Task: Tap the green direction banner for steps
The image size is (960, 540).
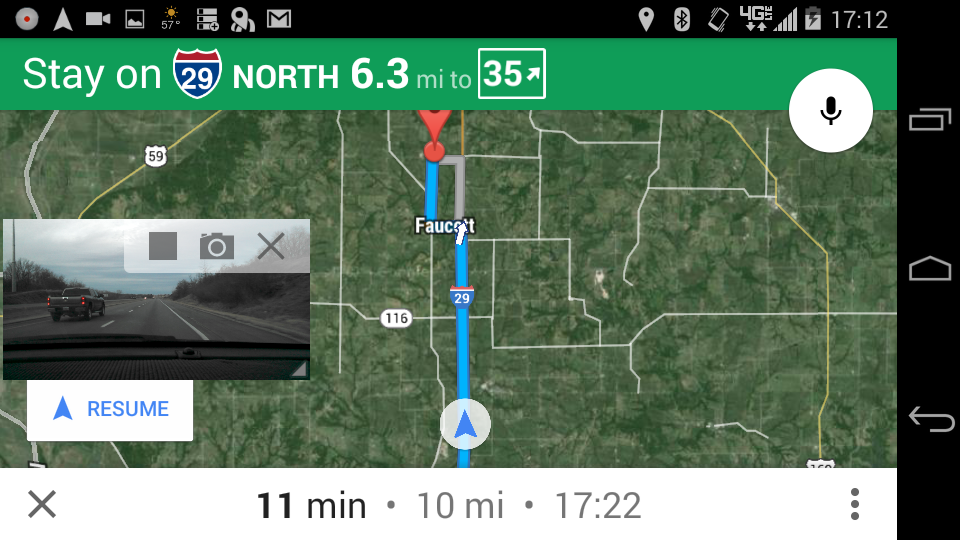Action: click(400, 75)
